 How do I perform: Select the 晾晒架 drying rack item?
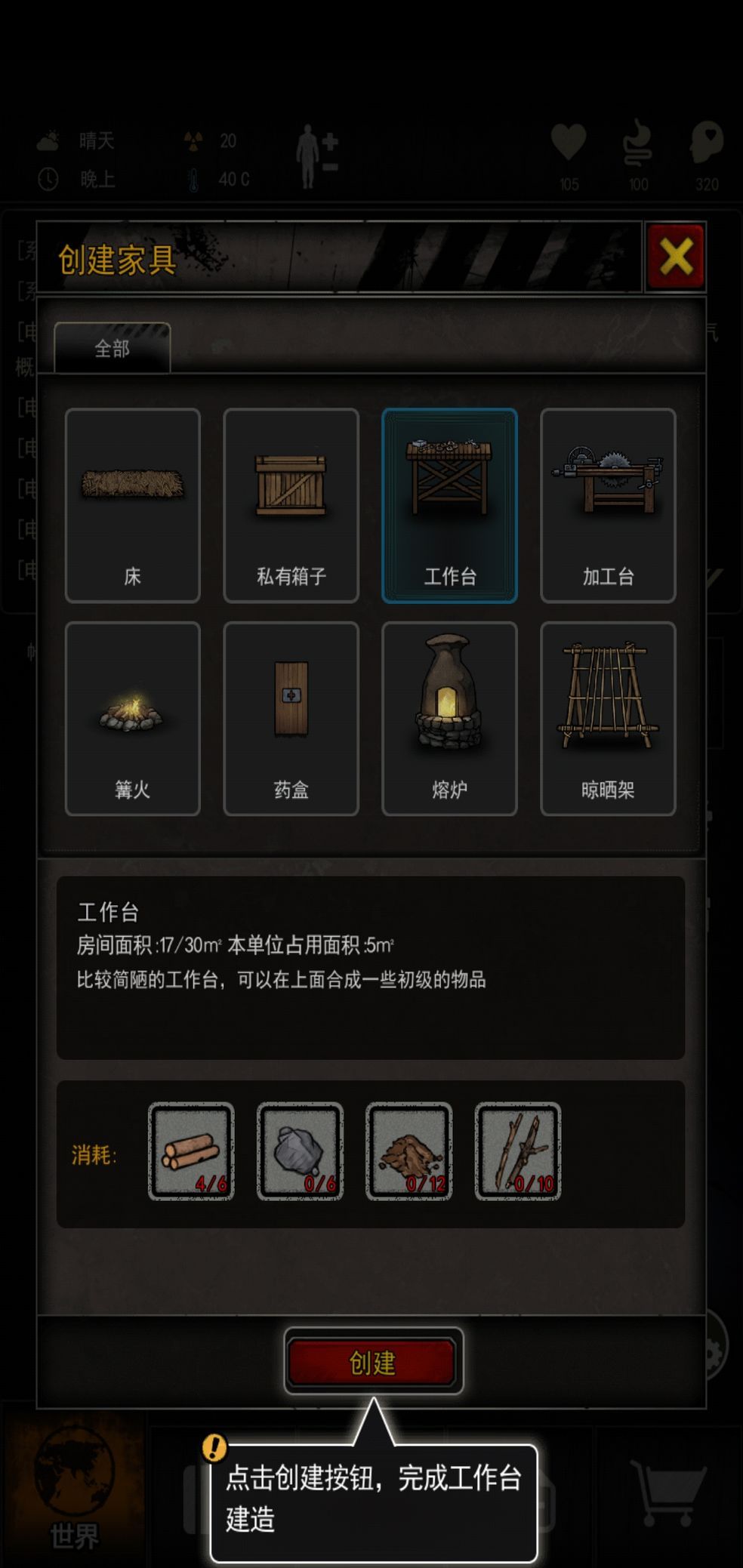click(608, 717)
